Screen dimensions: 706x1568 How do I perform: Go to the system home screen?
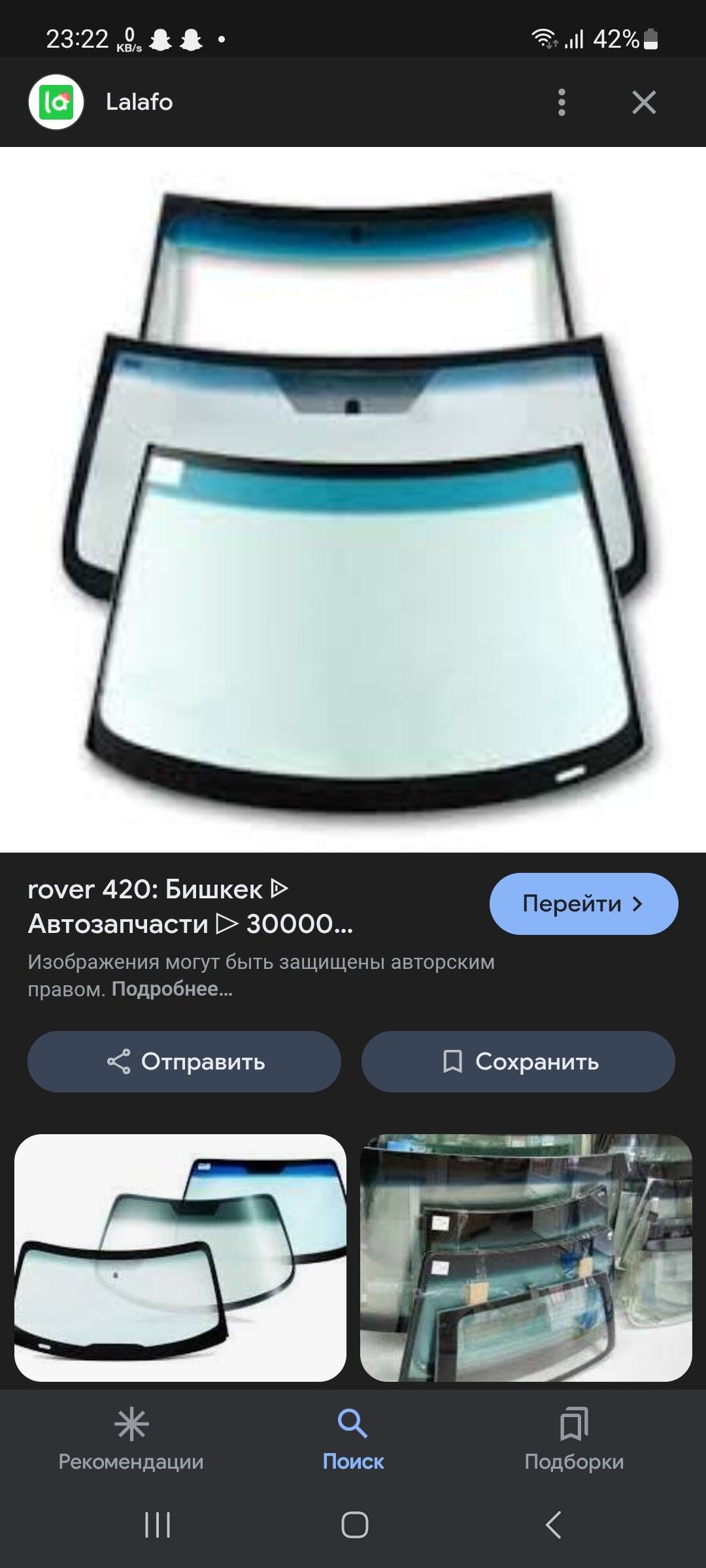click(354, 1525)
